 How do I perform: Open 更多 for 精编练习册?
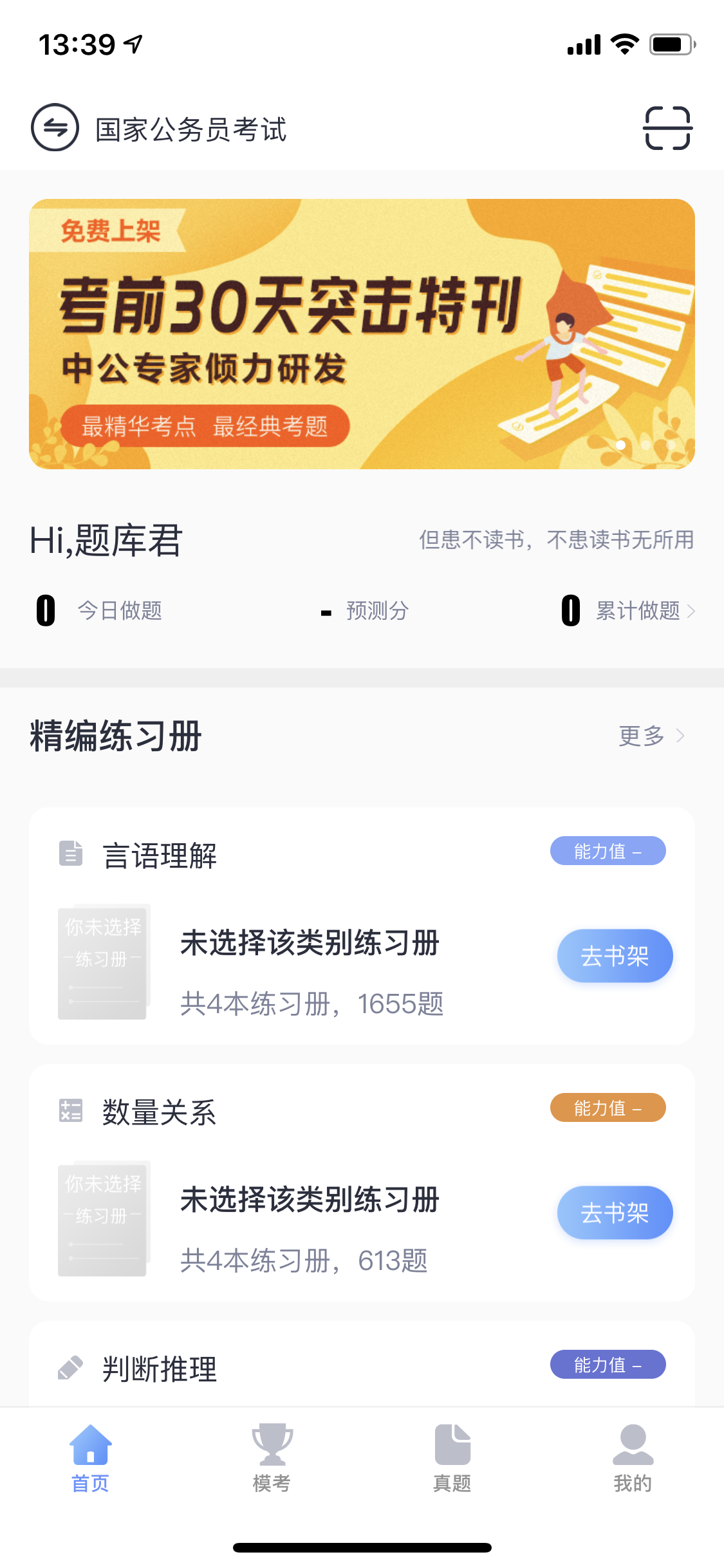651,736
